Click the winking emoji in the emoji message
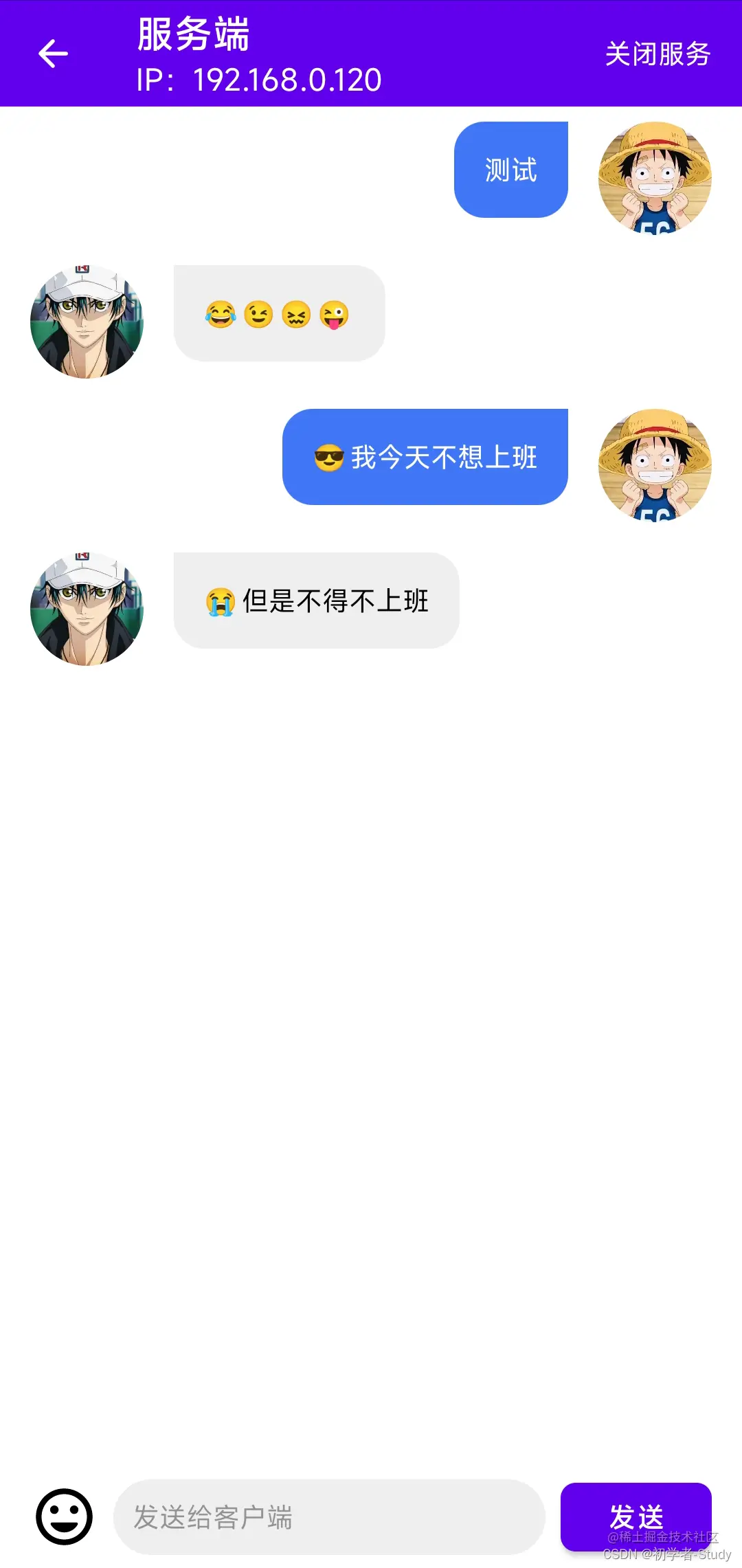The image size is (742, 1568). [258, 315]
